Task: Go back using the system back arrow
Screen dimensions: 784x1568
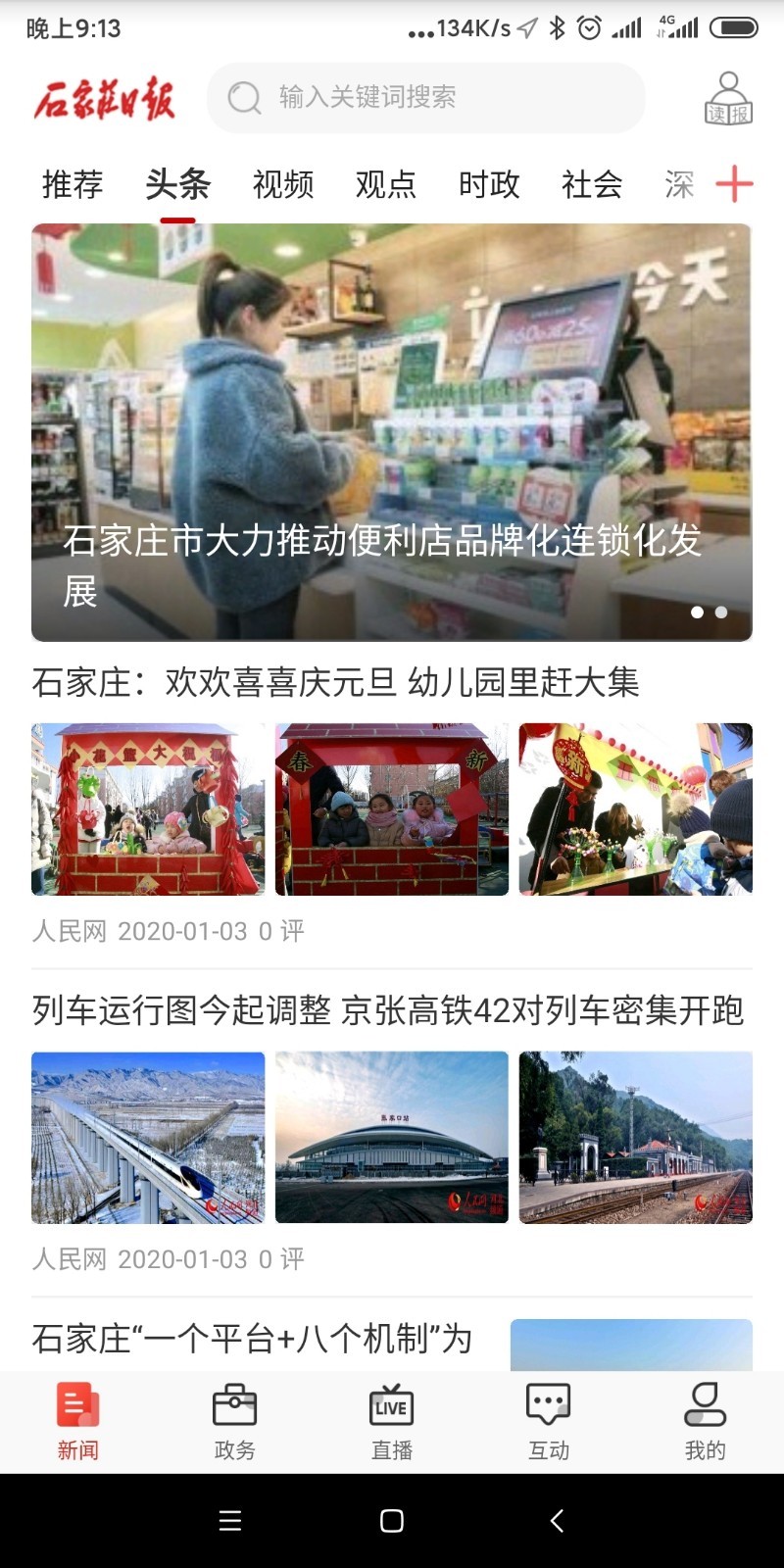Action: pyautogui.click(x=556, y=1520)
